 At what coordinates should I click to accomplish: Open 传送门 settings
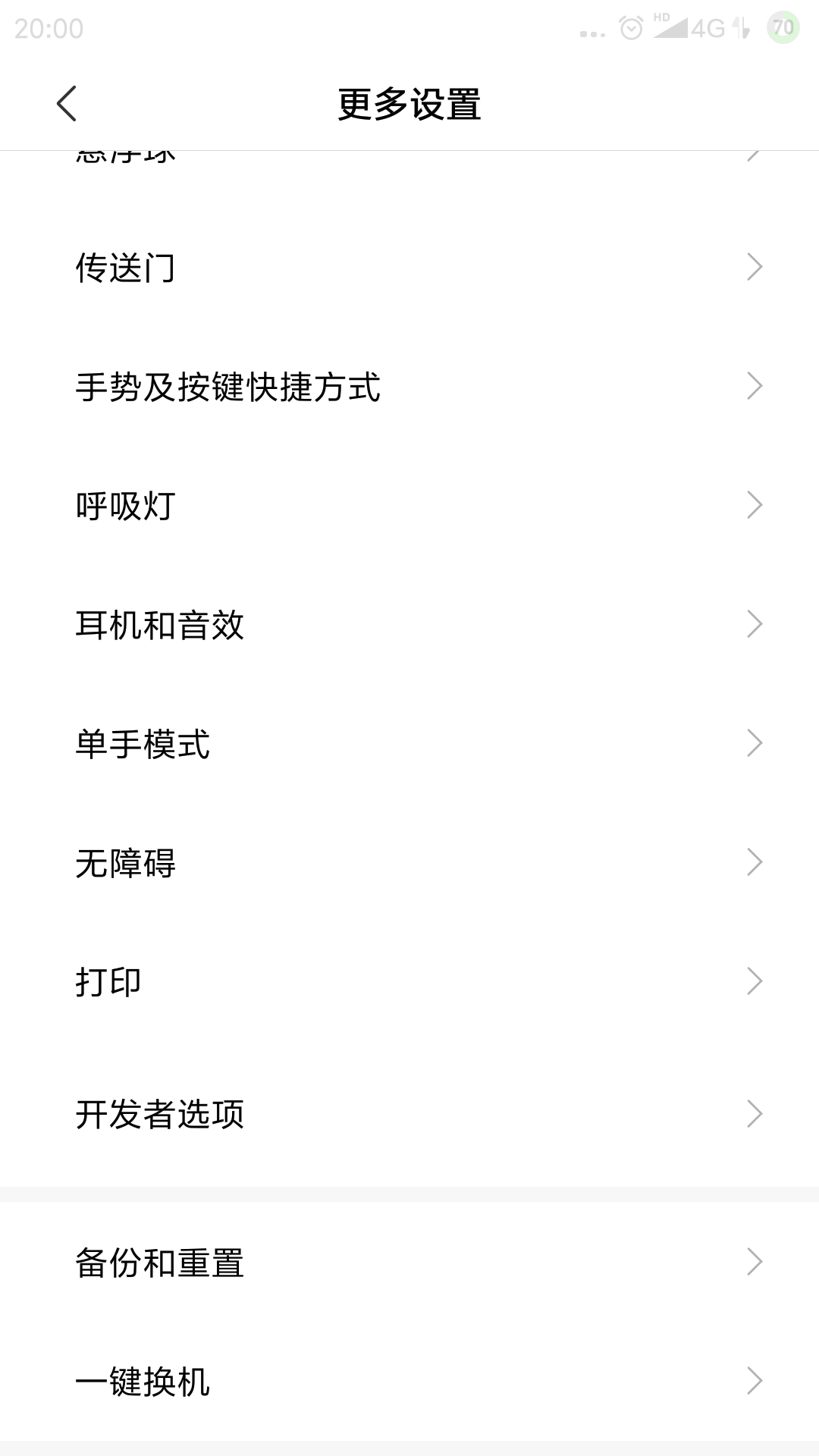[x=409, y=268]
